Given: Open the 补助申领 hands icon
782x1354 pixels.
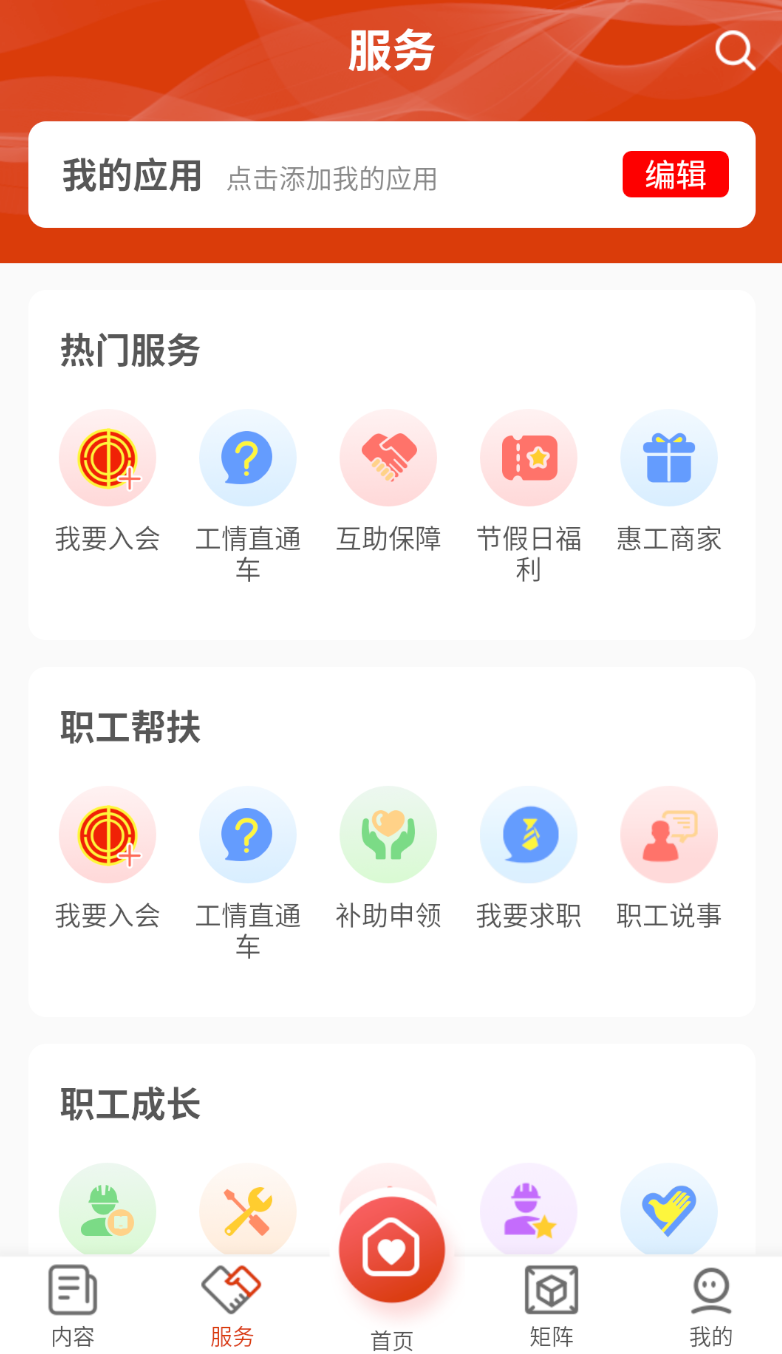Looking at the screenshot, I should (388, 834).
